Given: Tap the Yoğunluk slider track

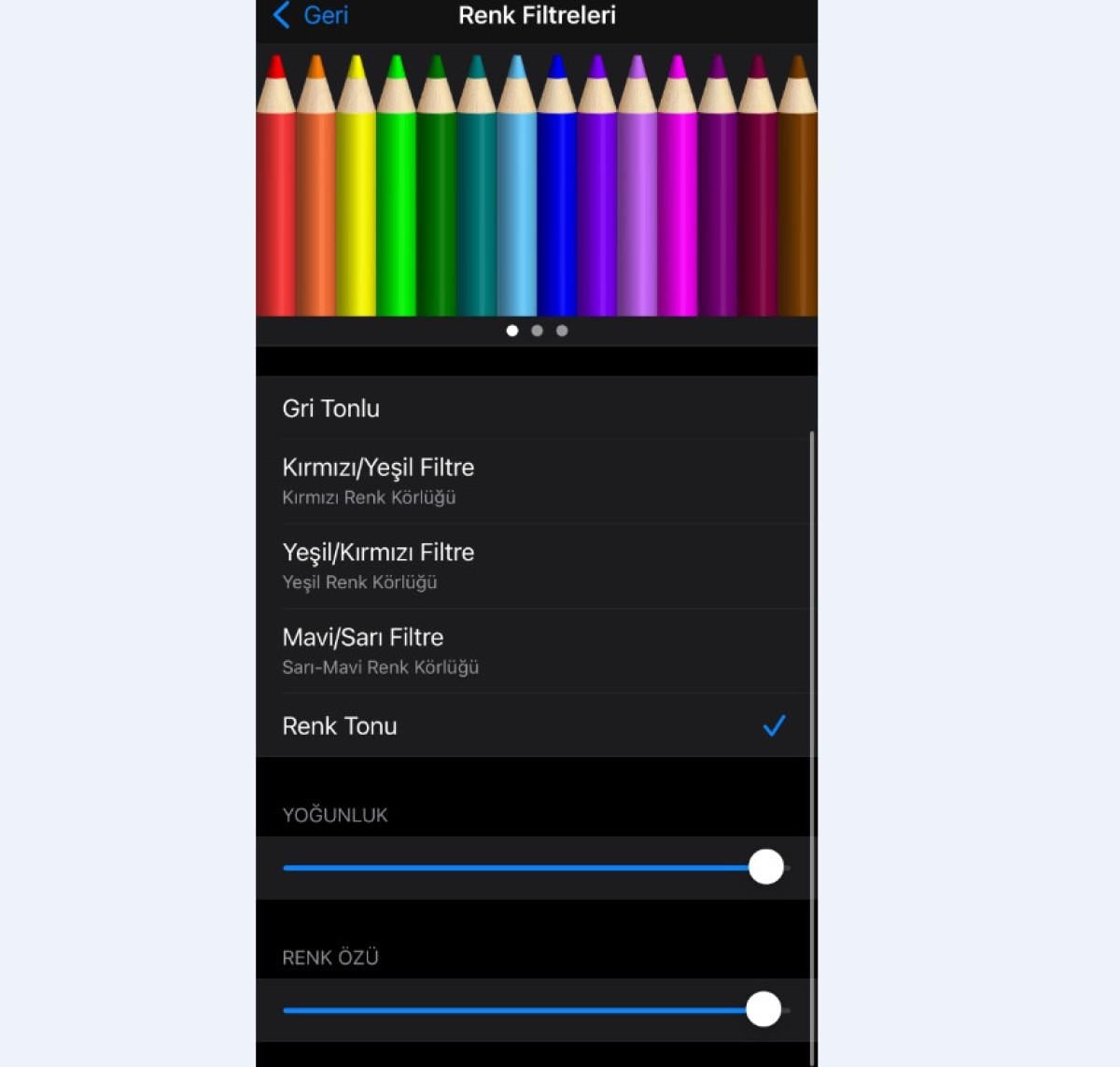Looking at the screenshot, I should (523, 867).
